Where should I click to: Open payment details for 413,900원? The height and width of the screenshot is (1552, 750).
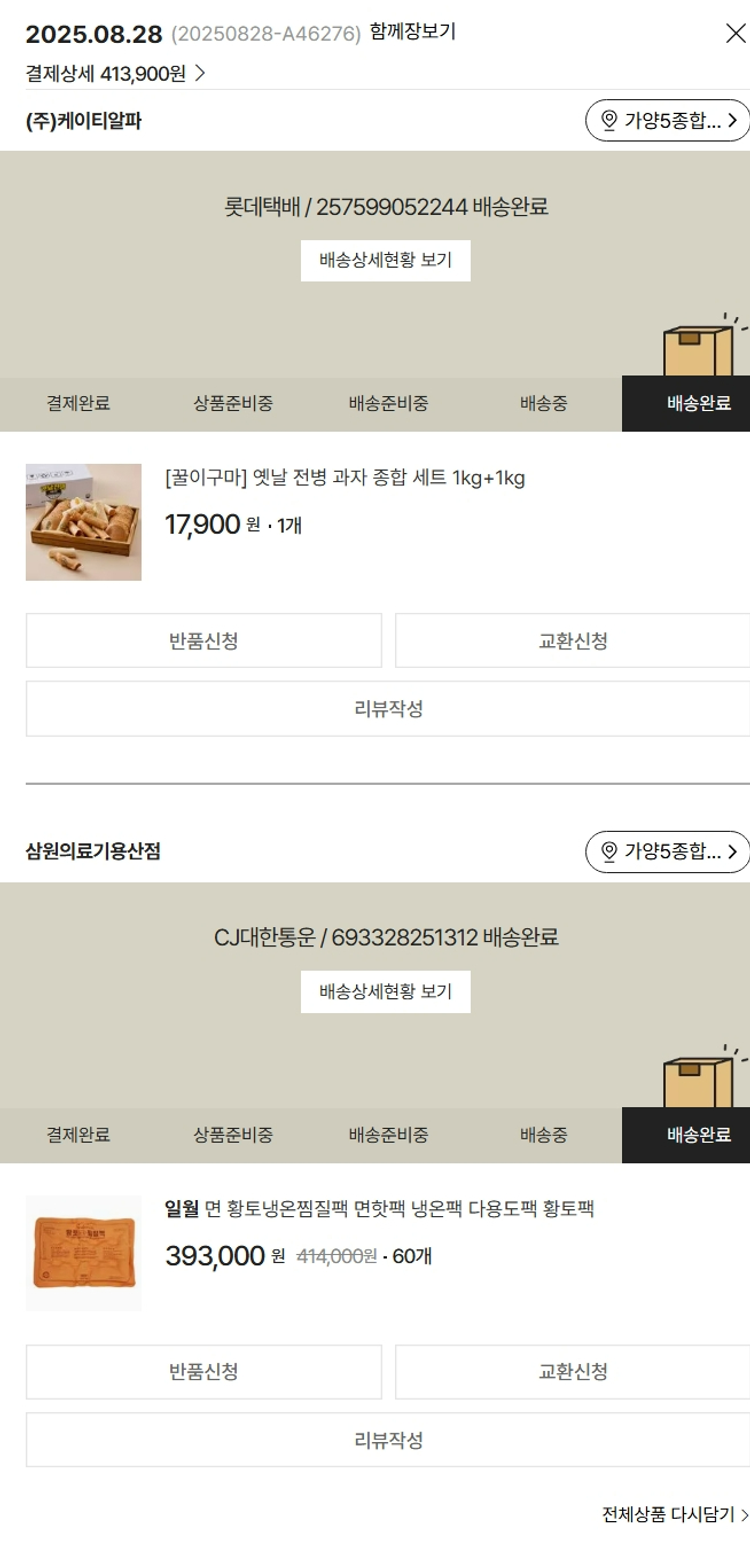115,73
